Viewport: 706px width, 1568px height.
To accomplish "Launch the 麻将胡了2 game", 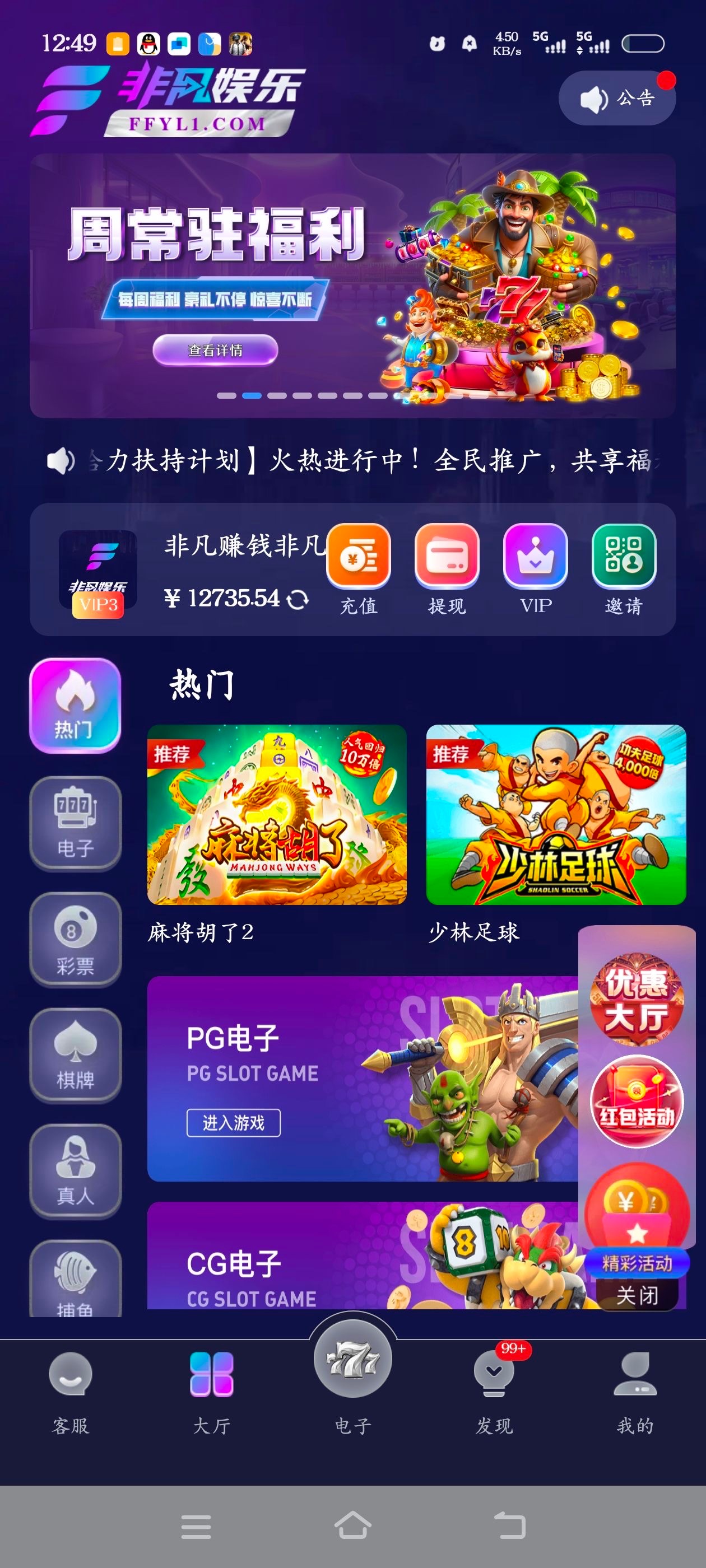I will pos(277,814).
